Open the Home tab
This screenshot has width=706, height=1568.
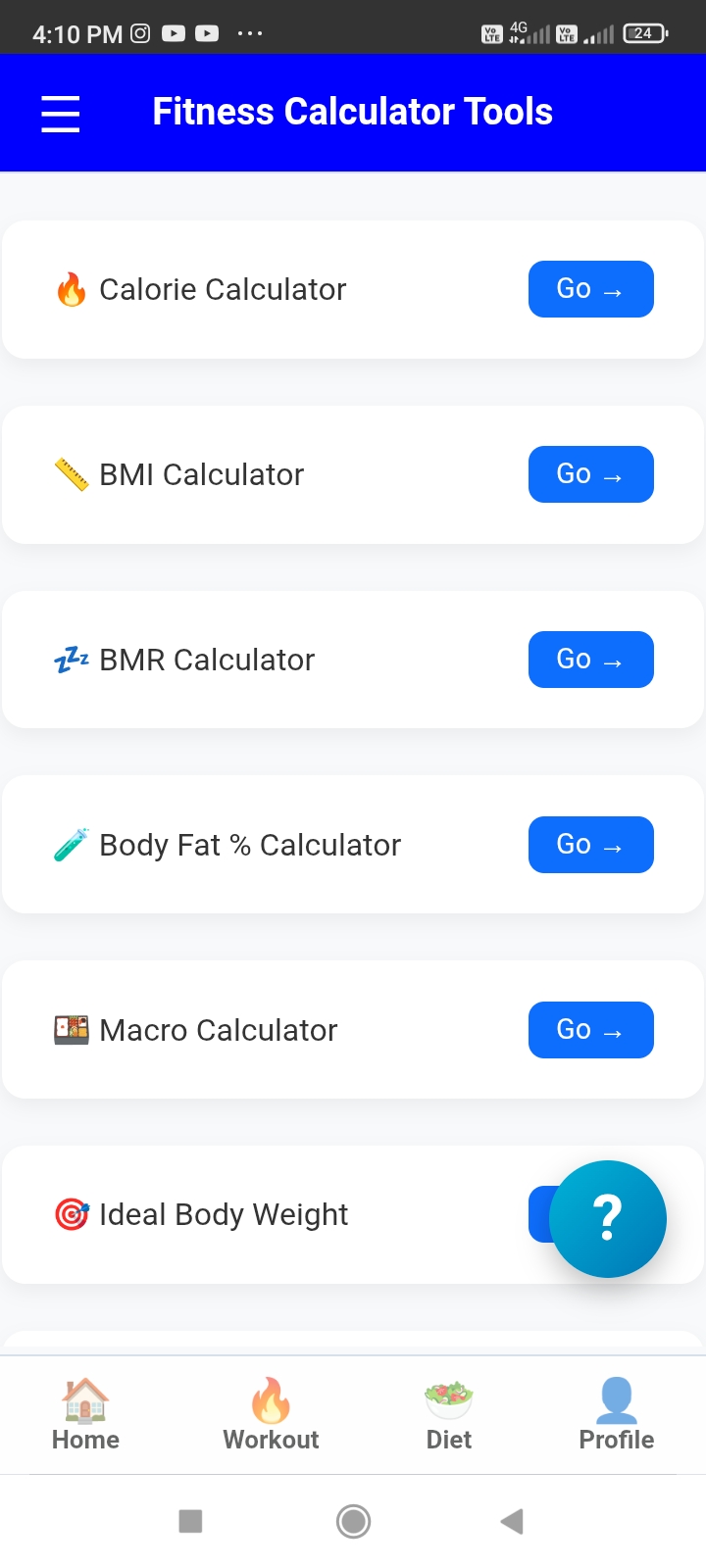tap(84, 1414)
